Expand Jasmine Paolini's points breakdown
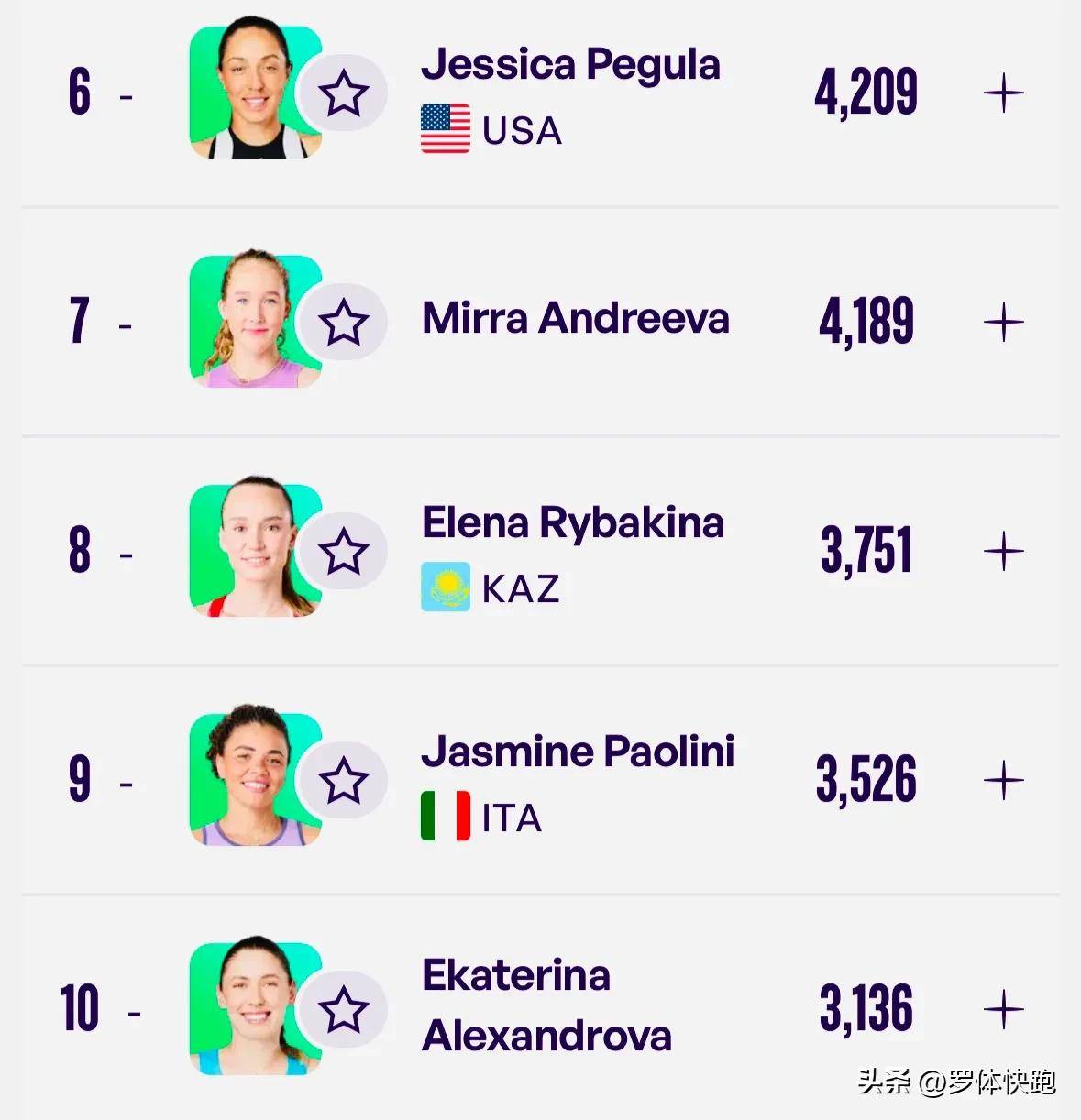The width and height of the screenshot is (1081, 1120). 1003,781
